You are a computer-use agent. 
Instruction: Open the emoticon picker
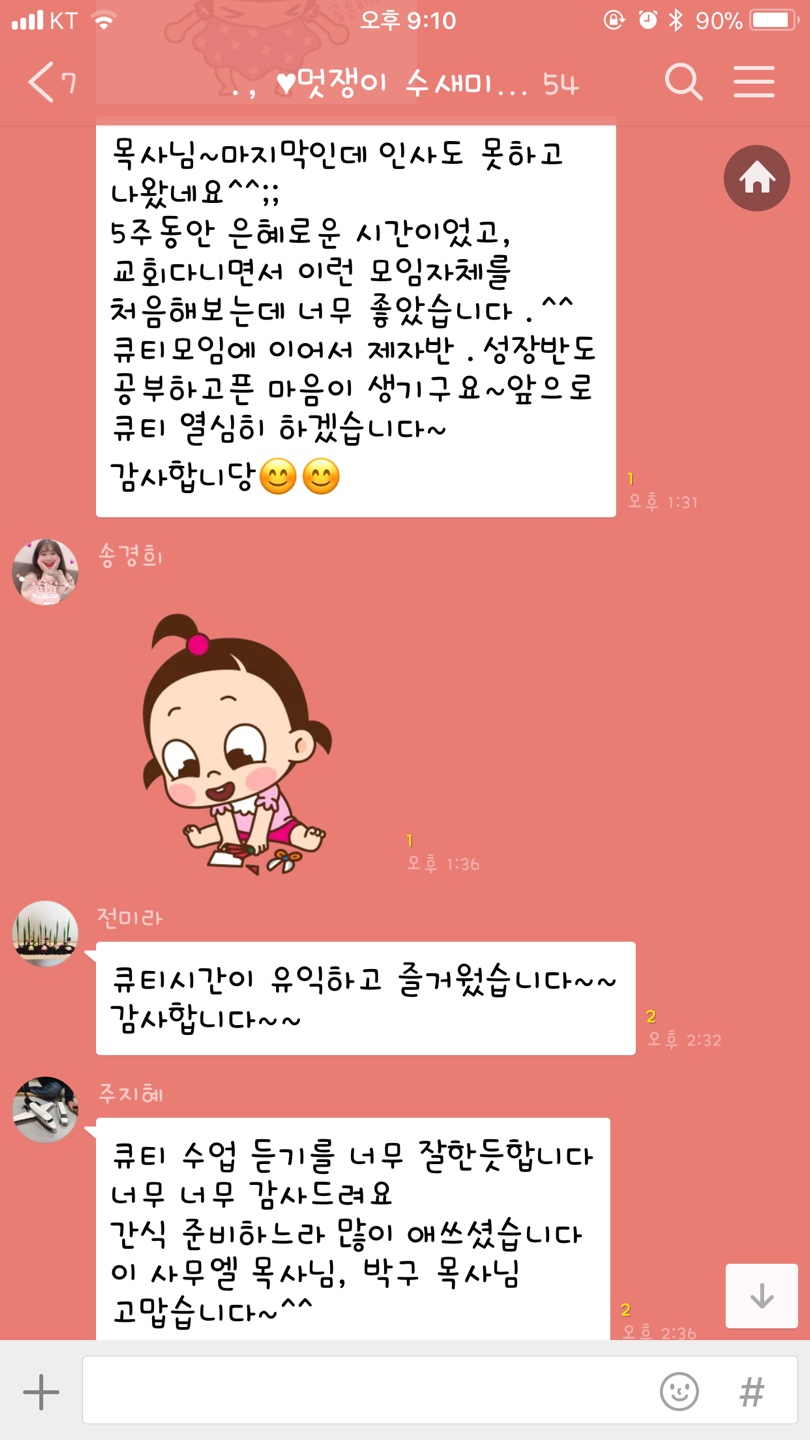click(x=679, y=1391)
